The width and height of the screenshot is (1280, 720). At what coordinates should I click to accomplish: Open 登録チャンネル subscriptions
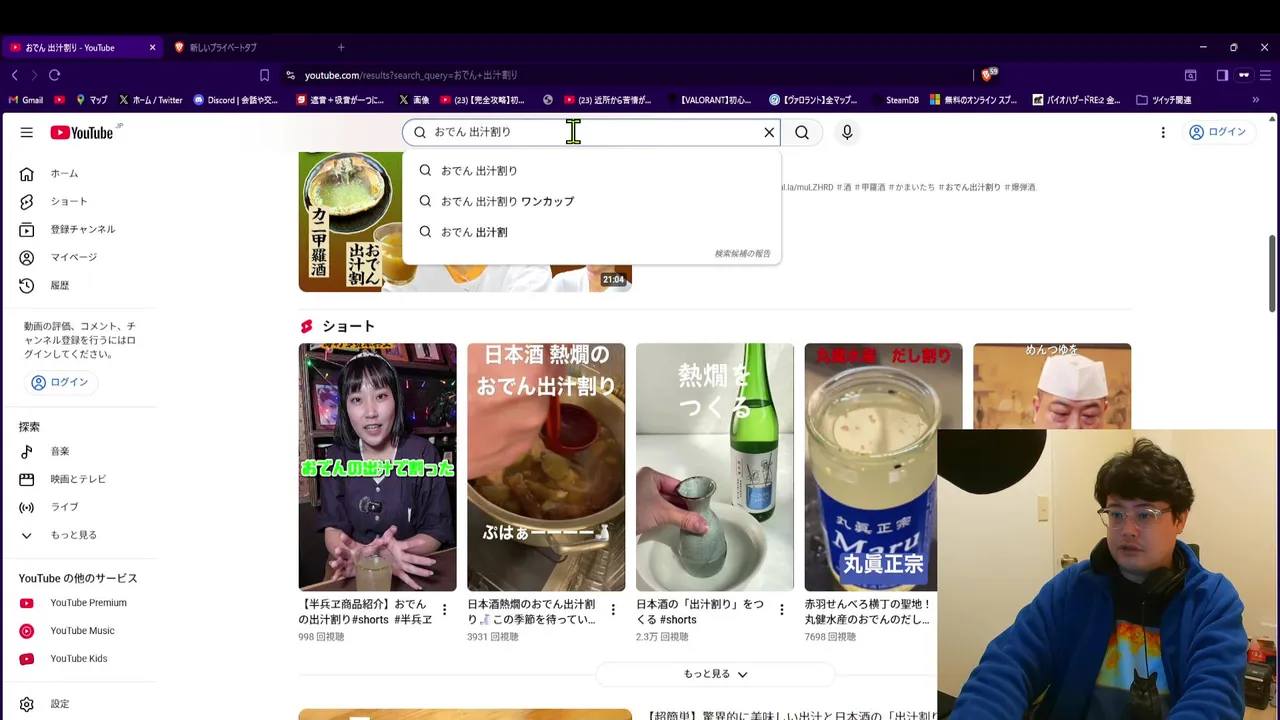click(x=82, y=229)
